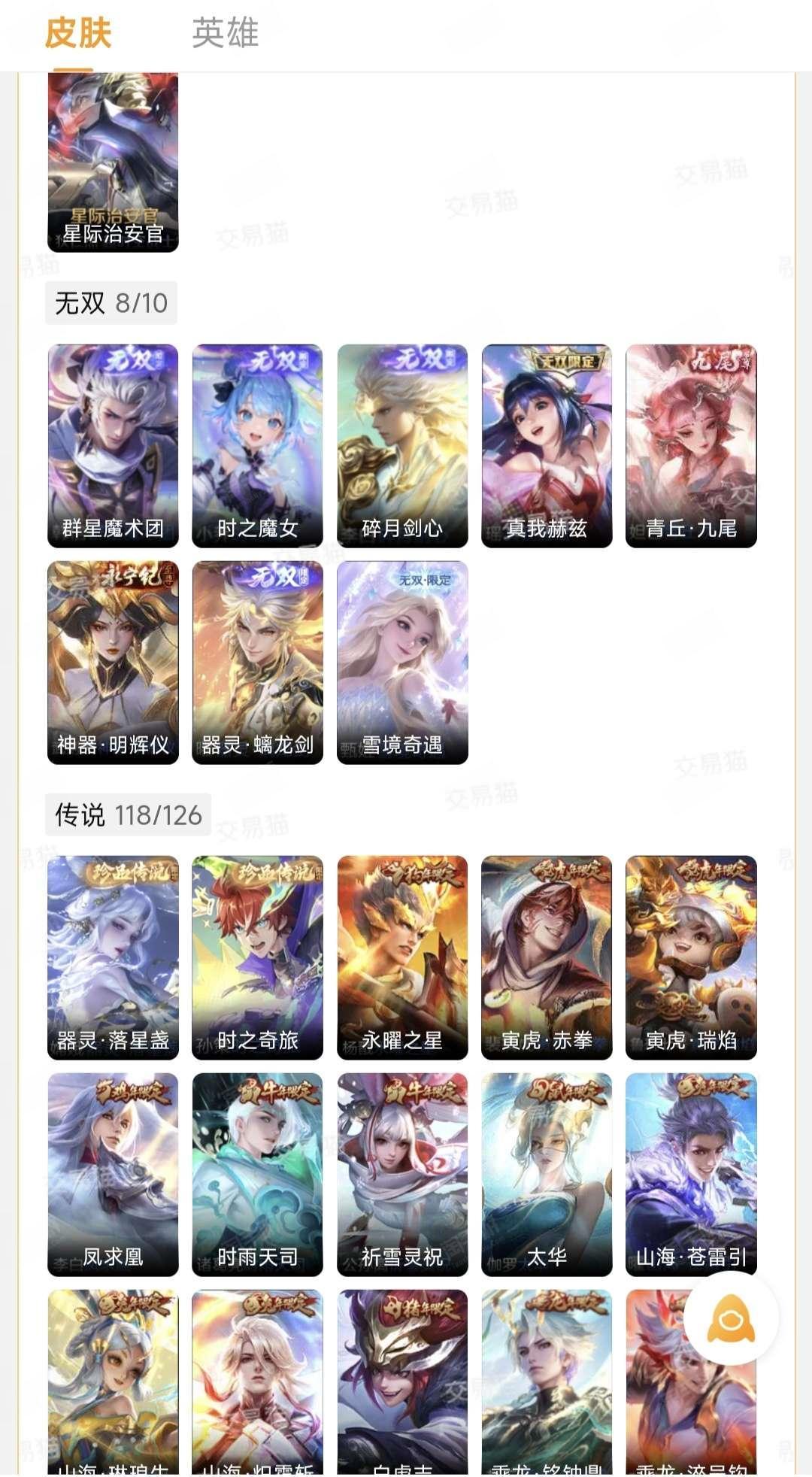View the 寅虎·瑞焰 skin

coord(691,957)
